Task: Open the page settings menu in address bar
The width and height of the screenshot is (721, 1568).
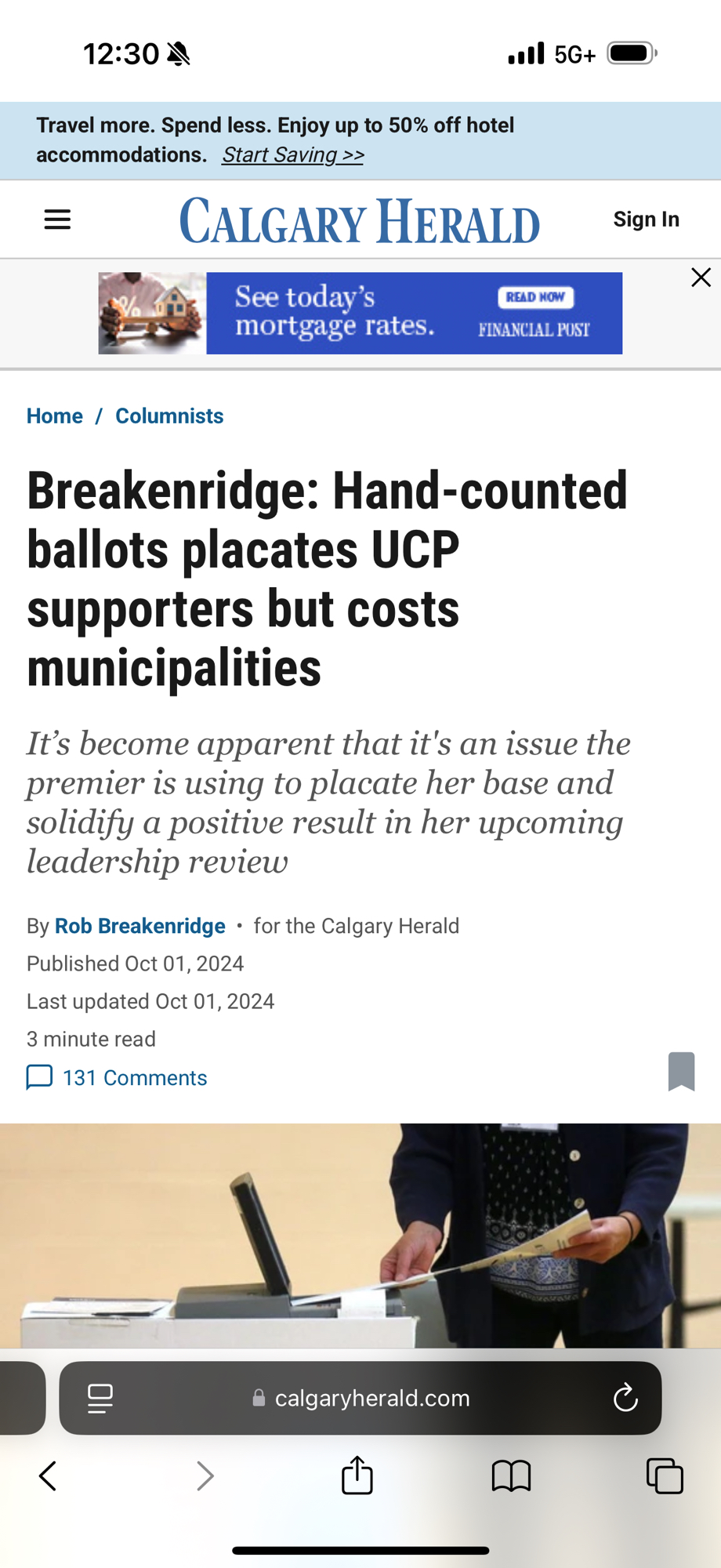Action: click(100, 1398)
